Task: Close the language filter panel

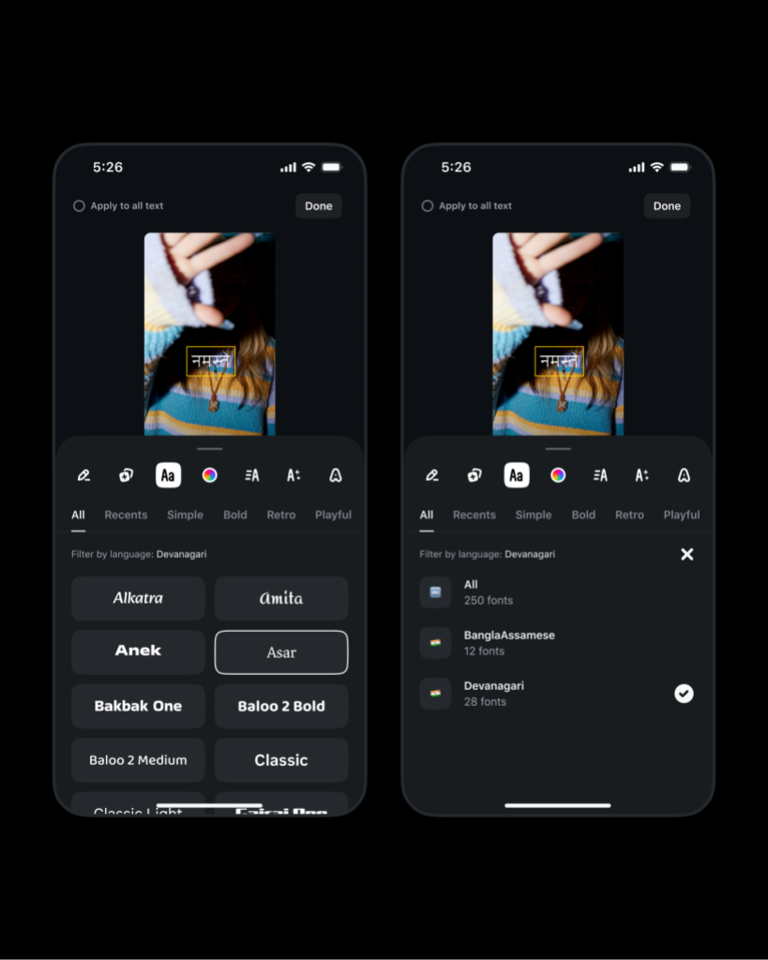Action: [687, 553]
